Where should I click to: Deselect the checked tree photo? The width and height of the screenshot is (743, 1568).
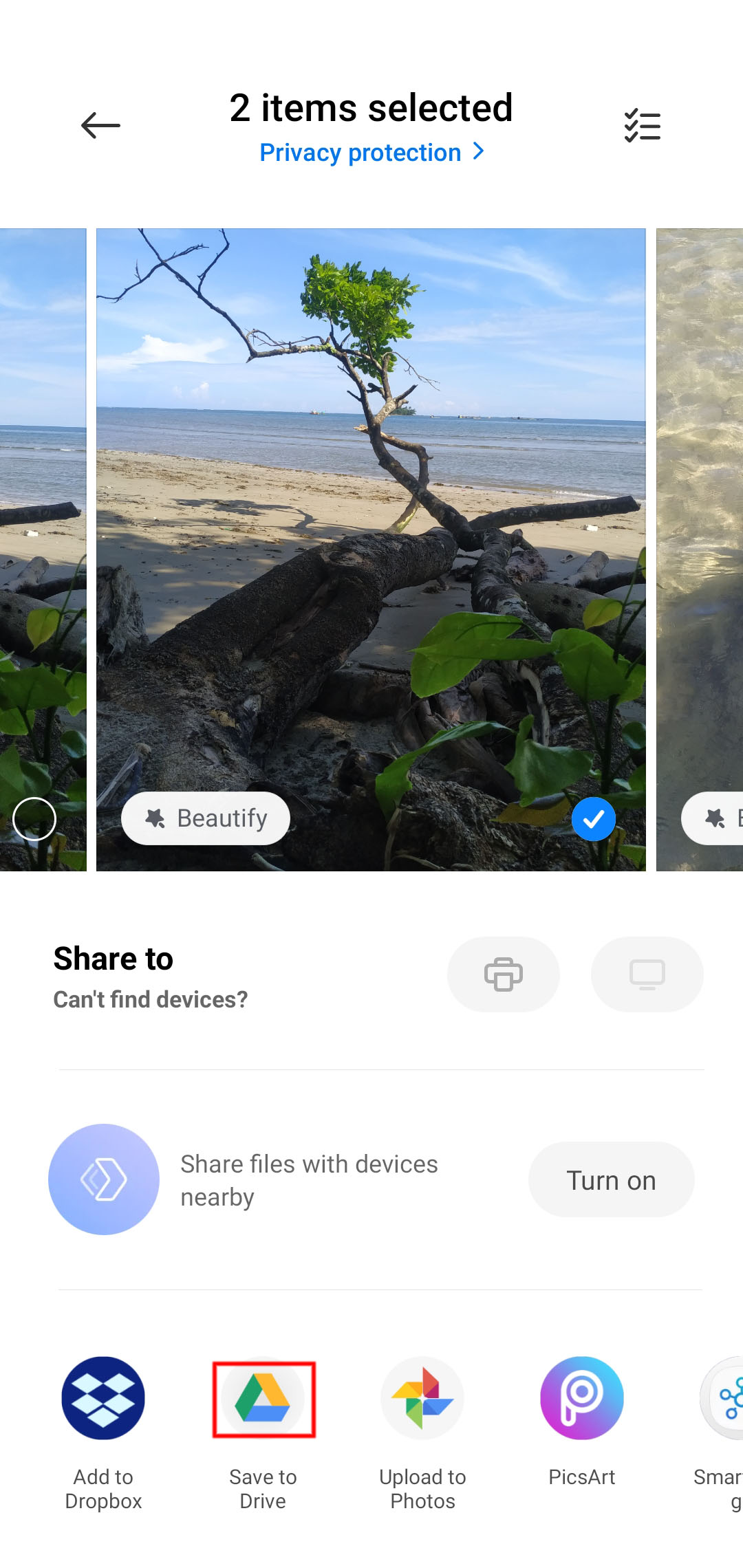pyautogui.click(x=593, y=819)
